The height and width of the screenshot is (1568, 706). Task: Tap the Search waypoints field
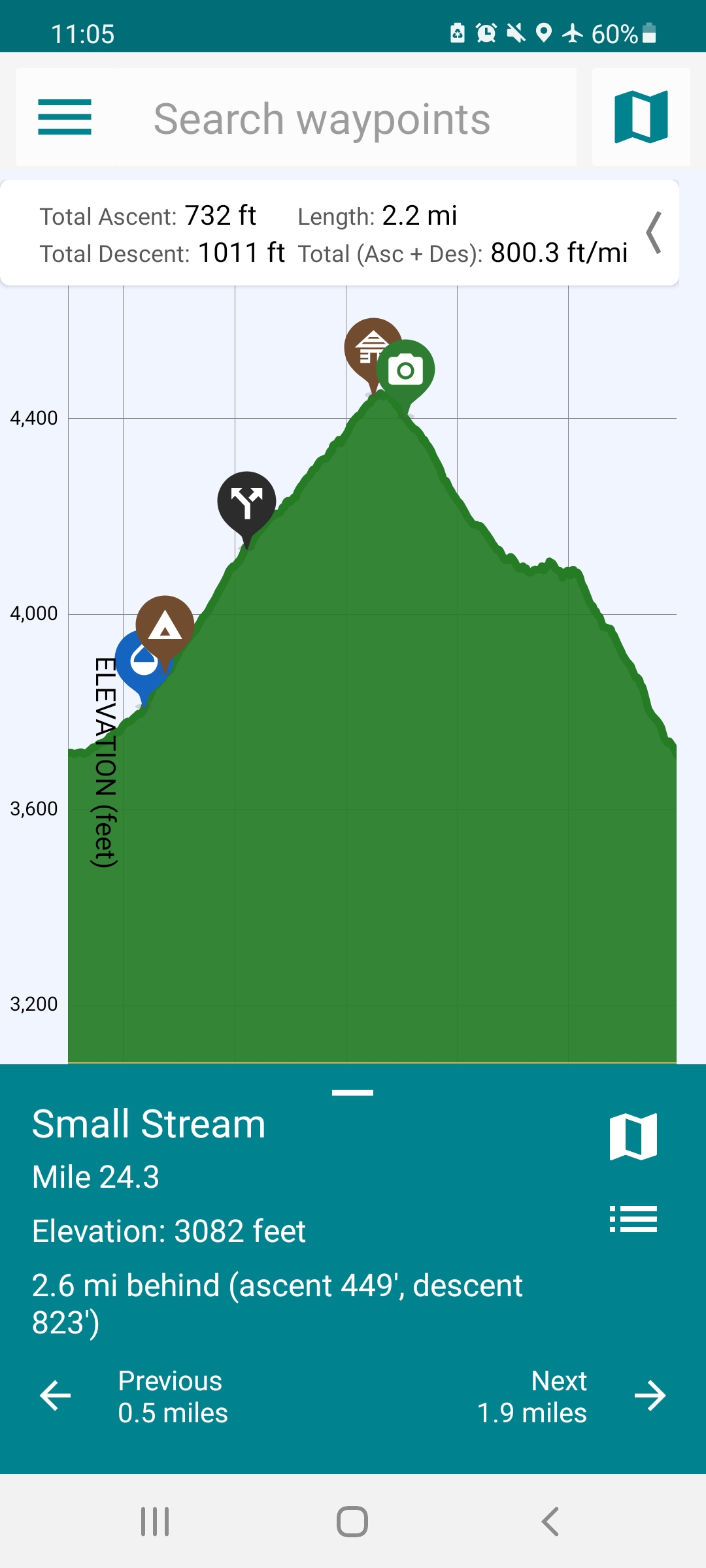coord(346,119)
